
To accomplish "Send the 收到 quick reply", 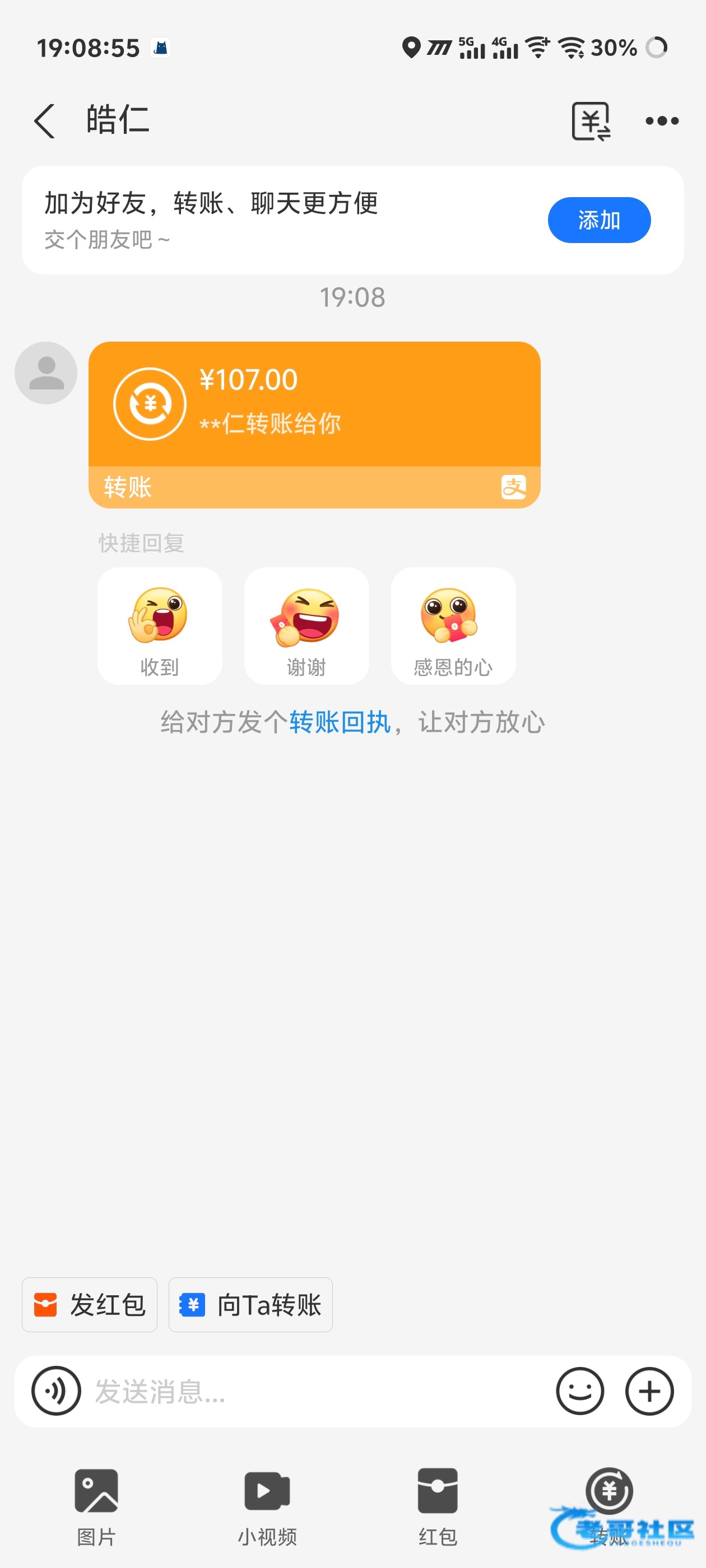I will coord(160,625).
